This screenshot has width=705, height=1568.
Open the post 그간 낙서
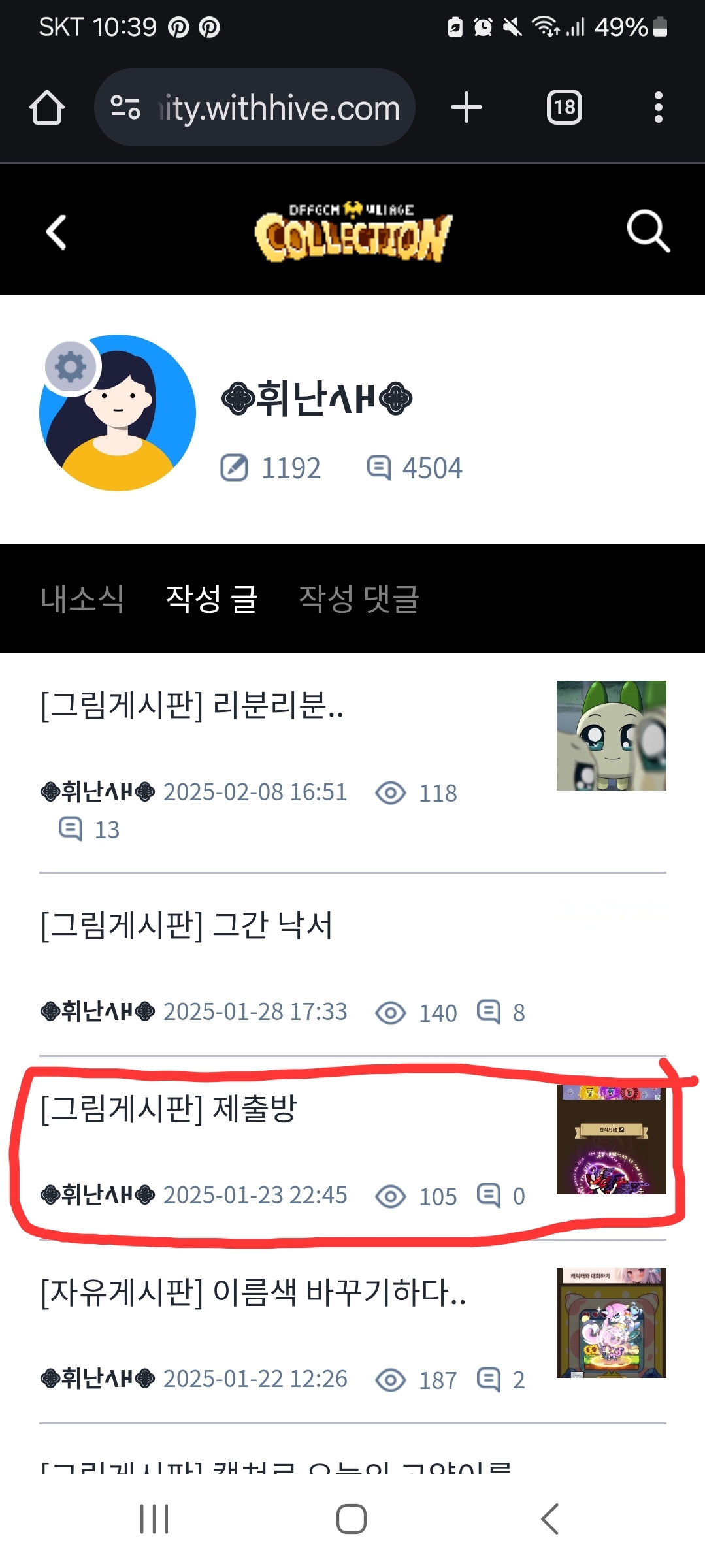tap(187, 925)
